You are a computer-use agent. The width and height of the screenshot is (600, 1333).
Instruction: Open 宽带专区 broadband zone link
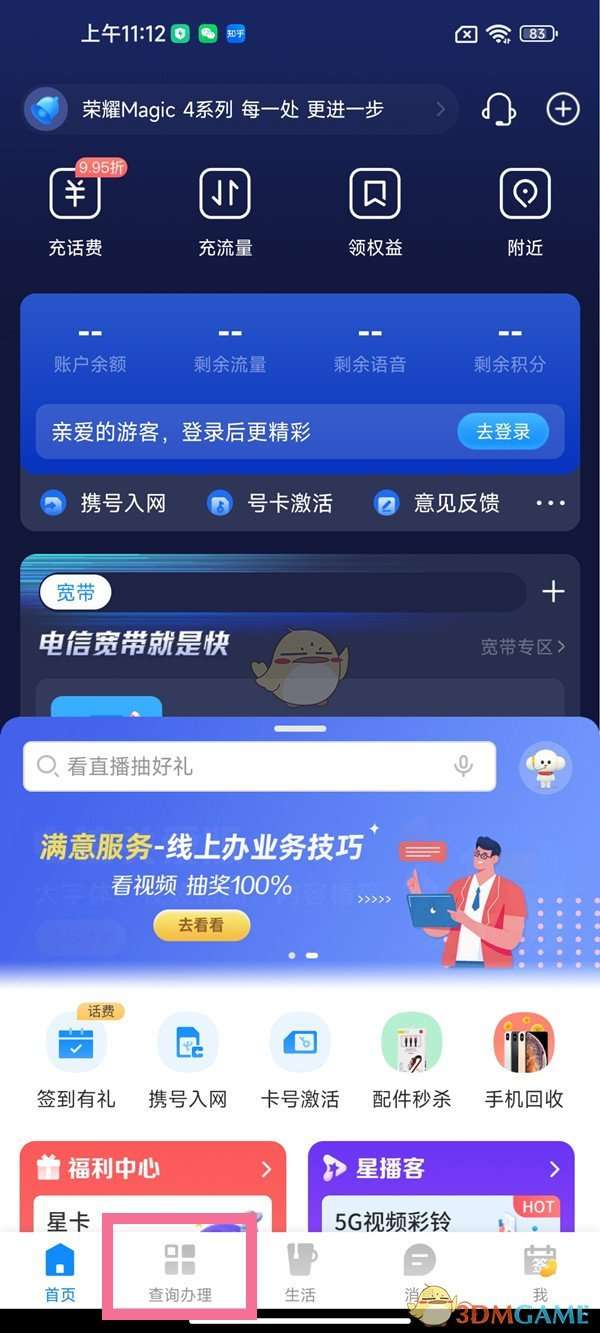coord(522,647)
